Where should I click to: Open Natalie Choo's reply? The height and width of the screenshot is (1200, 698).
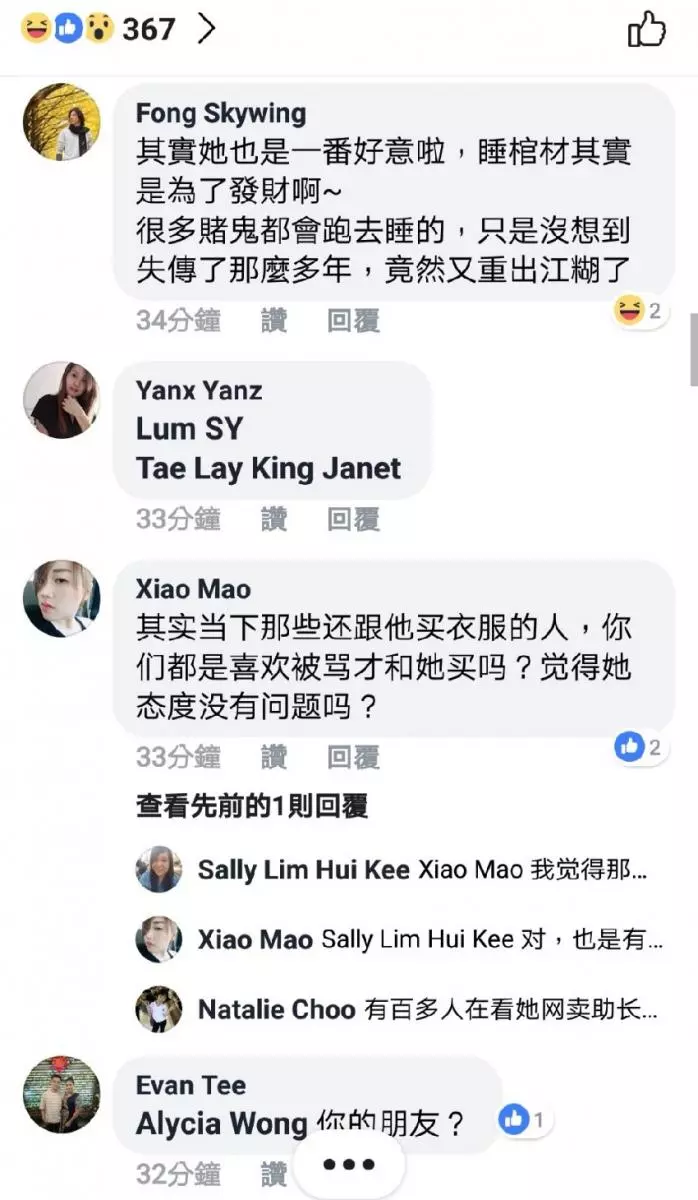pyautogui.click(x=427, y=1009)
